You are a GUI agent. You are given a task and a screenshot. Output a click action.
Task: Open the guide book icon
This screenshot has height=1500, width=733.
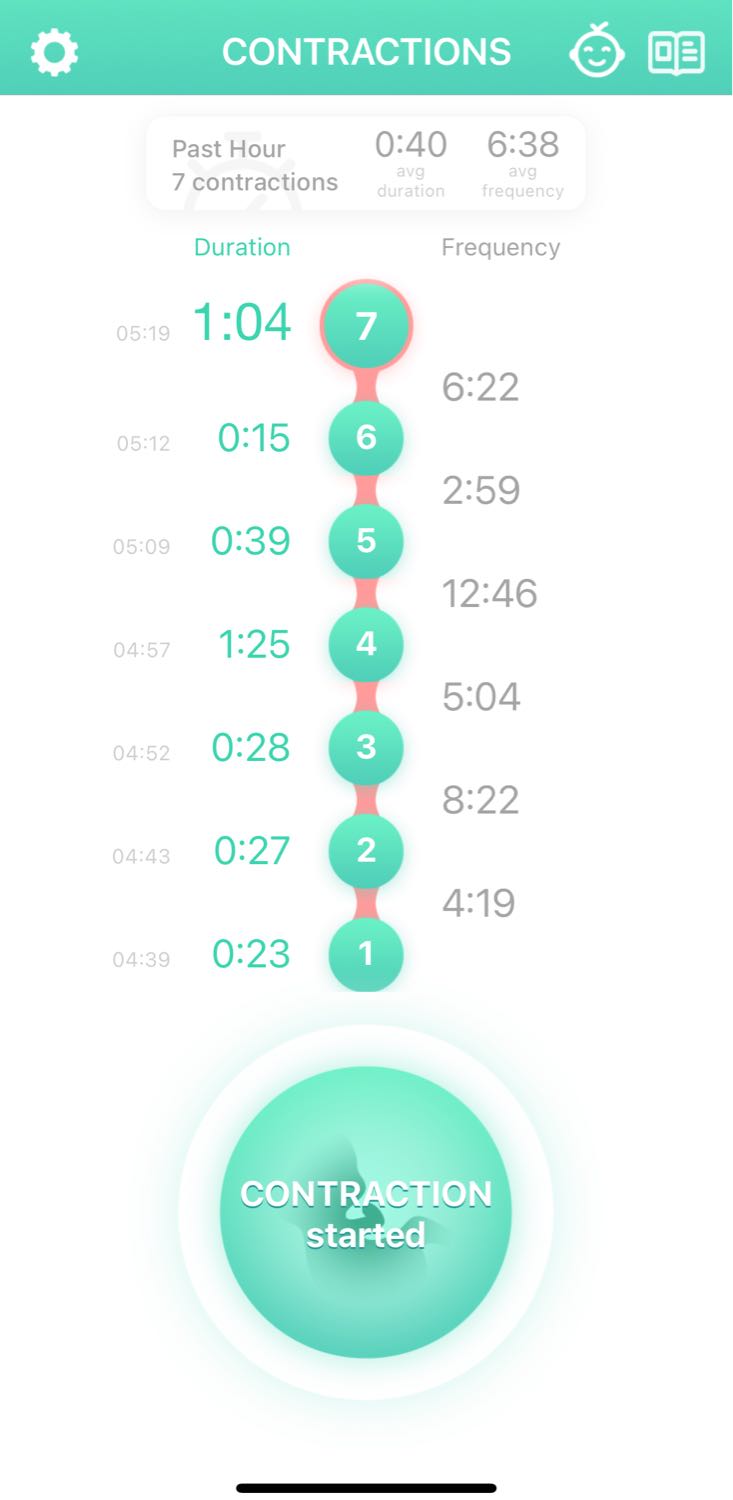[x=677, y=52]
